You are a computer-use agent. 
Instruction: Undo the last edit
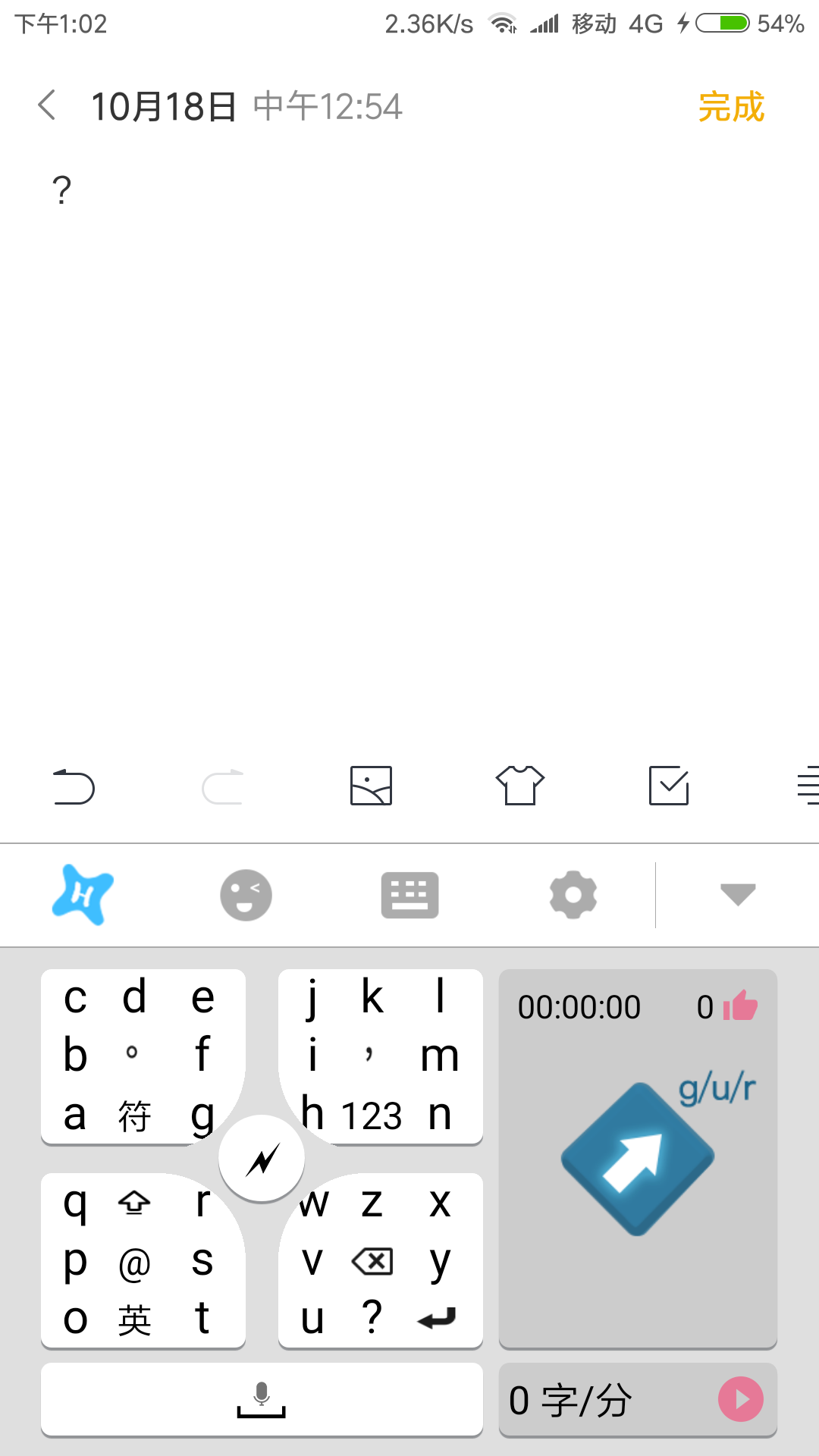tap(74, 786)
